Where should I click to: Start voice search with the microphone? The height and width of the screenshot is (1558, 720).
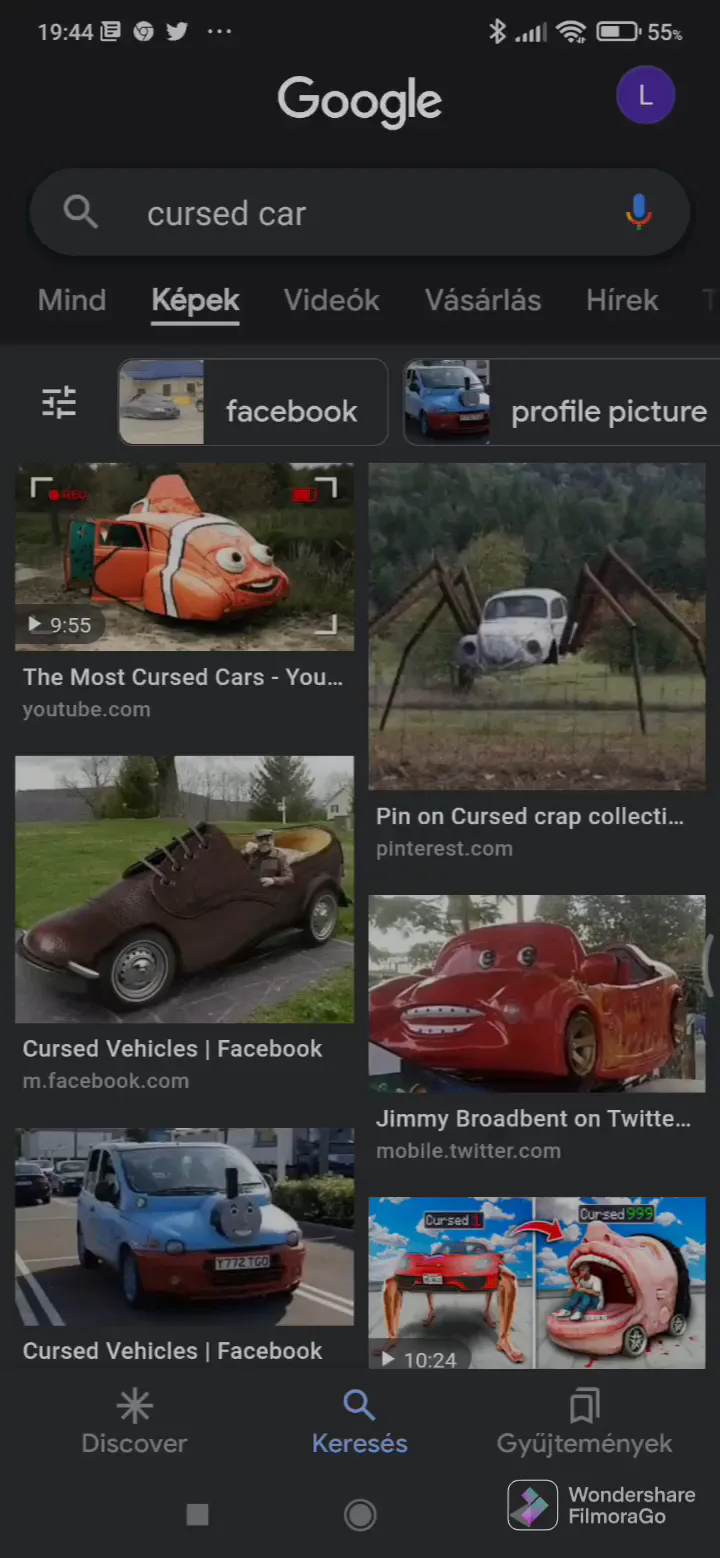[x=638, y=212]
